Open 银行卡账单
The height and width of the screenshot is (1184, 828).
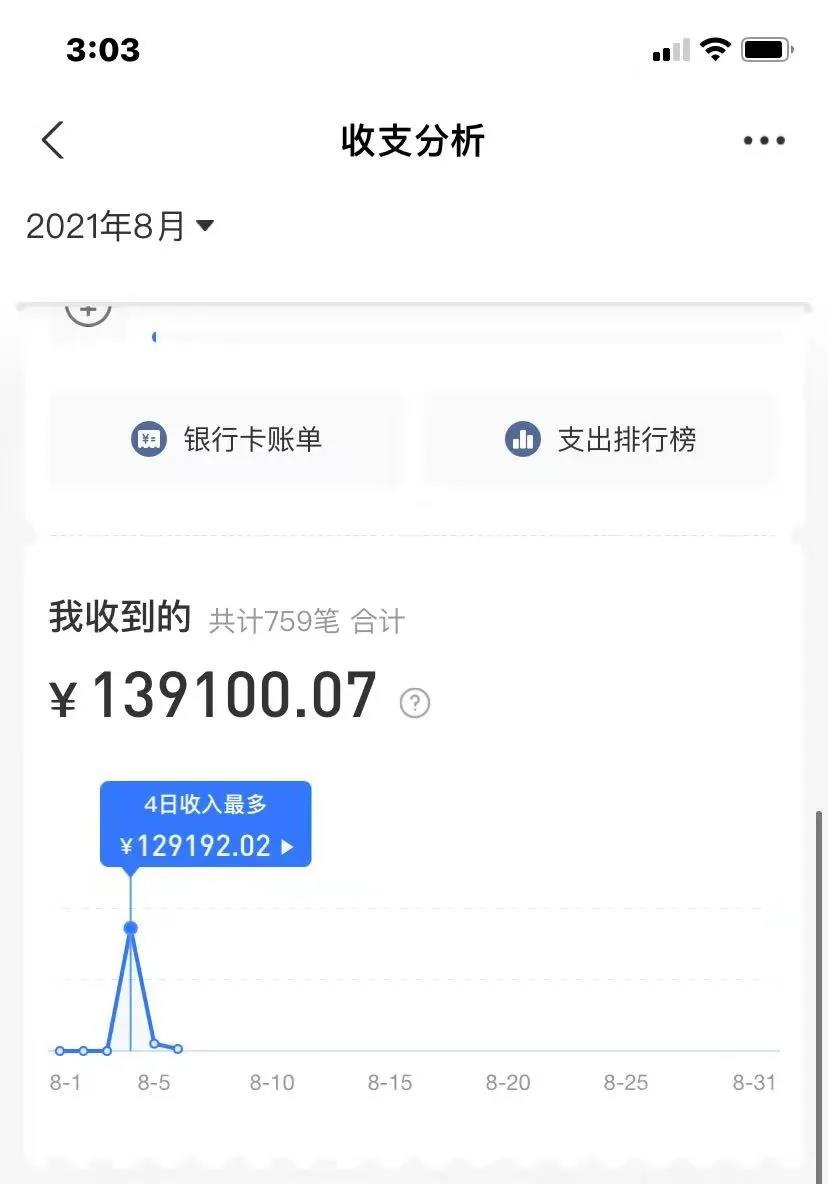coord(227,439)
